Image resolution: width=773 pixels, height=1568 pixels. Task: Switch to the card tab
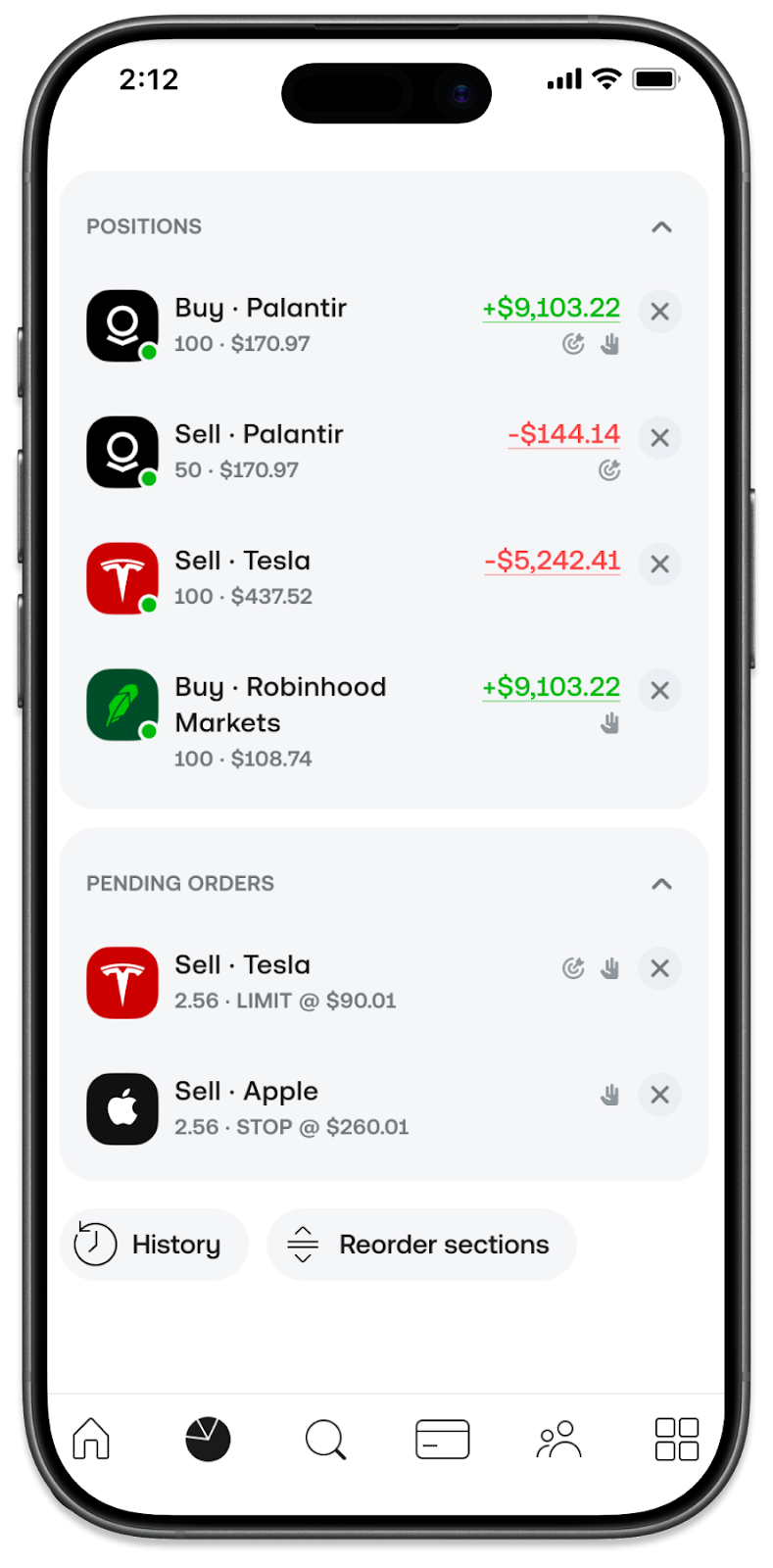click(x=443, y=1440)
